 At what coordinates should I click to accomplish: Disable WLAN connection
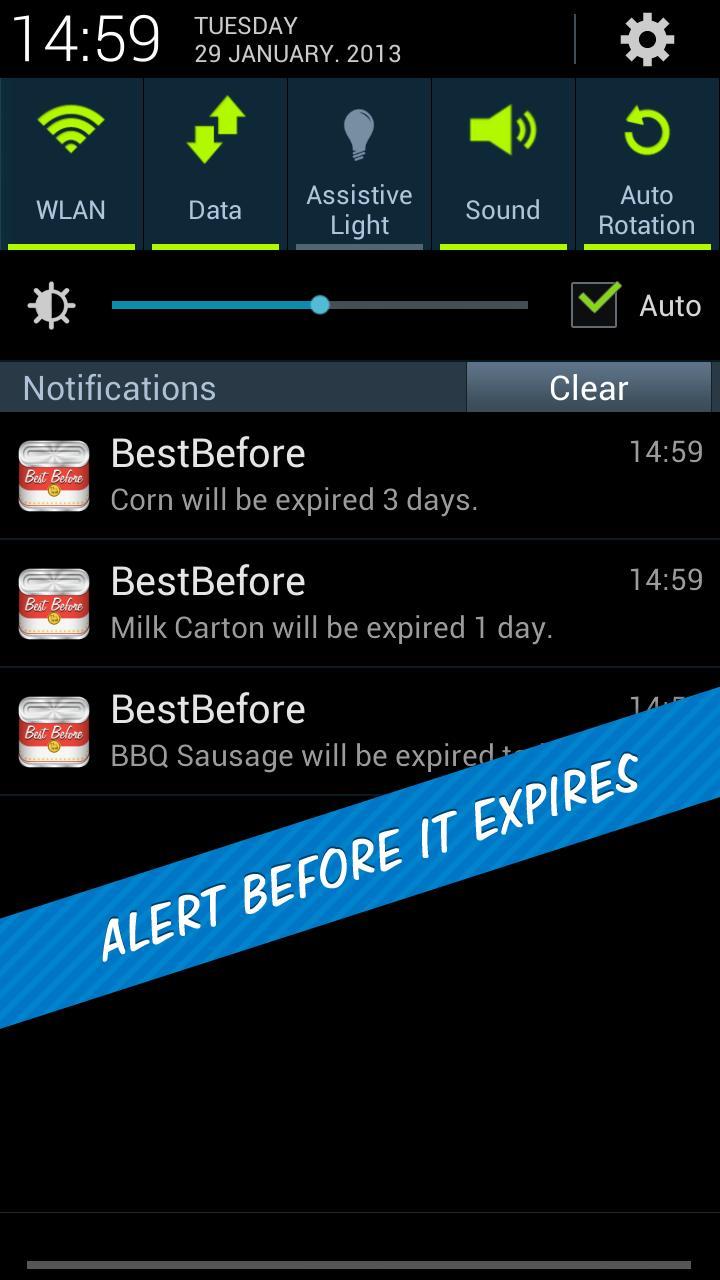pyautogui.click(x=71, y=128)
